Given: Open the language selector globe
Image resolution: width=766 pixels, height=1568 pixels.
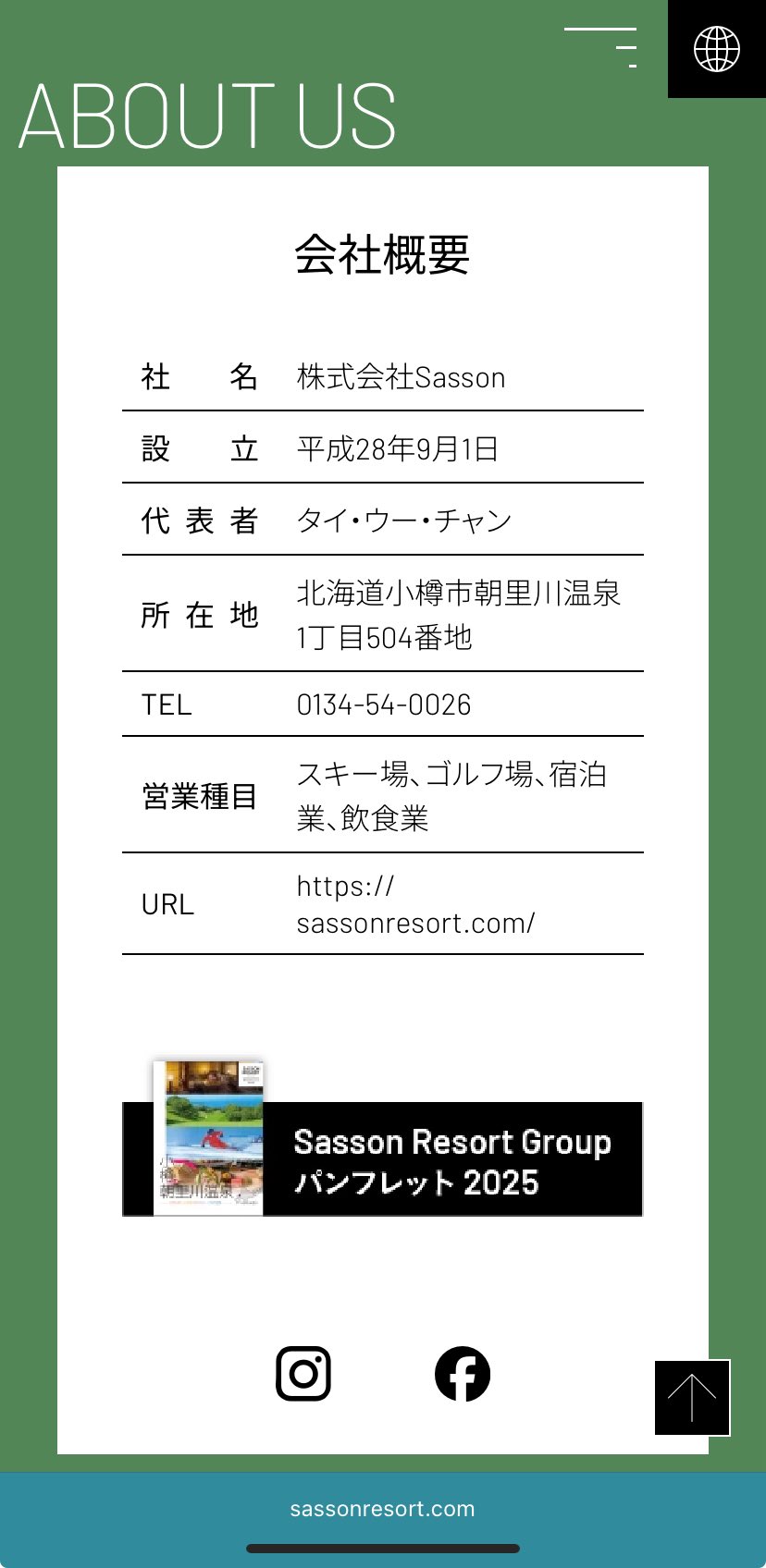Looking at the screenshot, I should coord(717,49).
